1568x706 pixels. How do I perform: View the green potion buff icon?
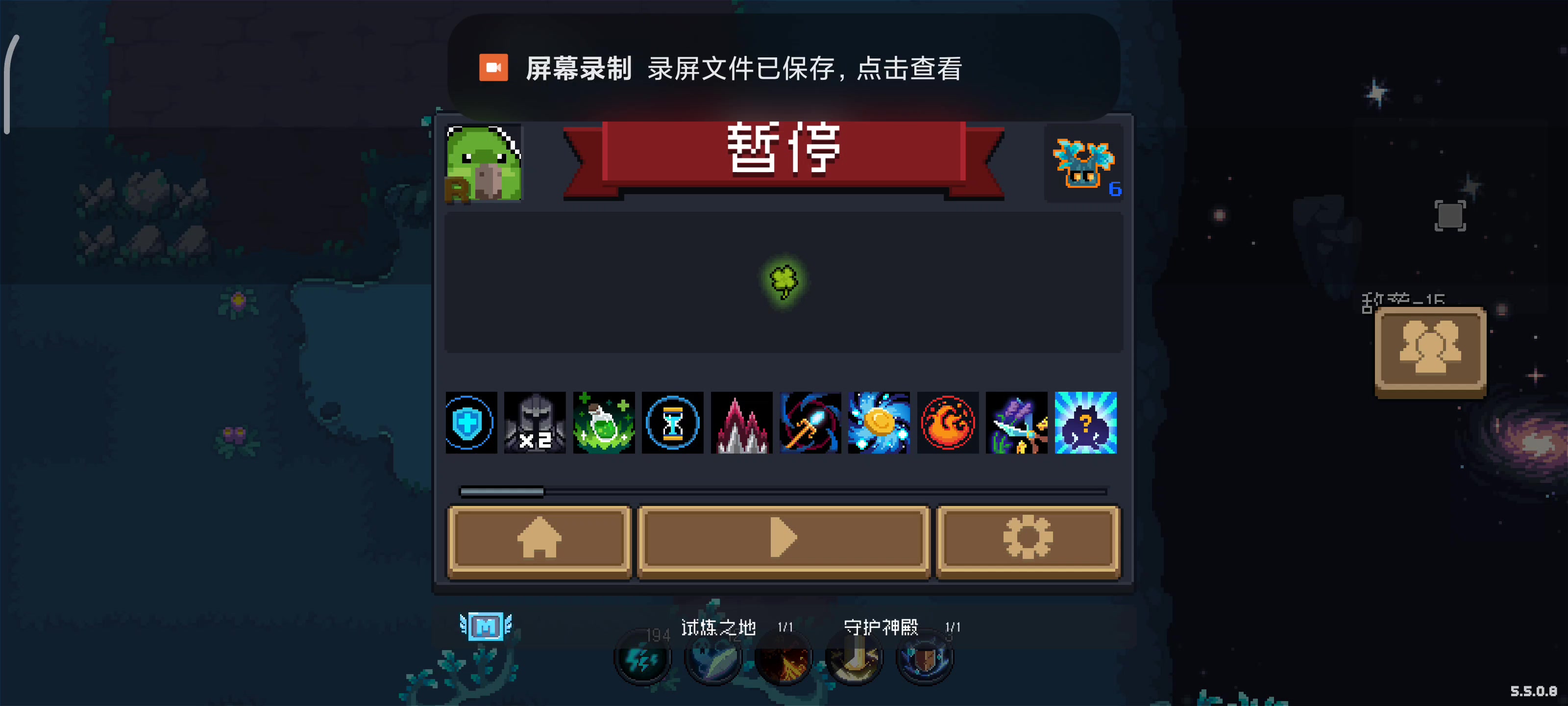coord(604,423)
